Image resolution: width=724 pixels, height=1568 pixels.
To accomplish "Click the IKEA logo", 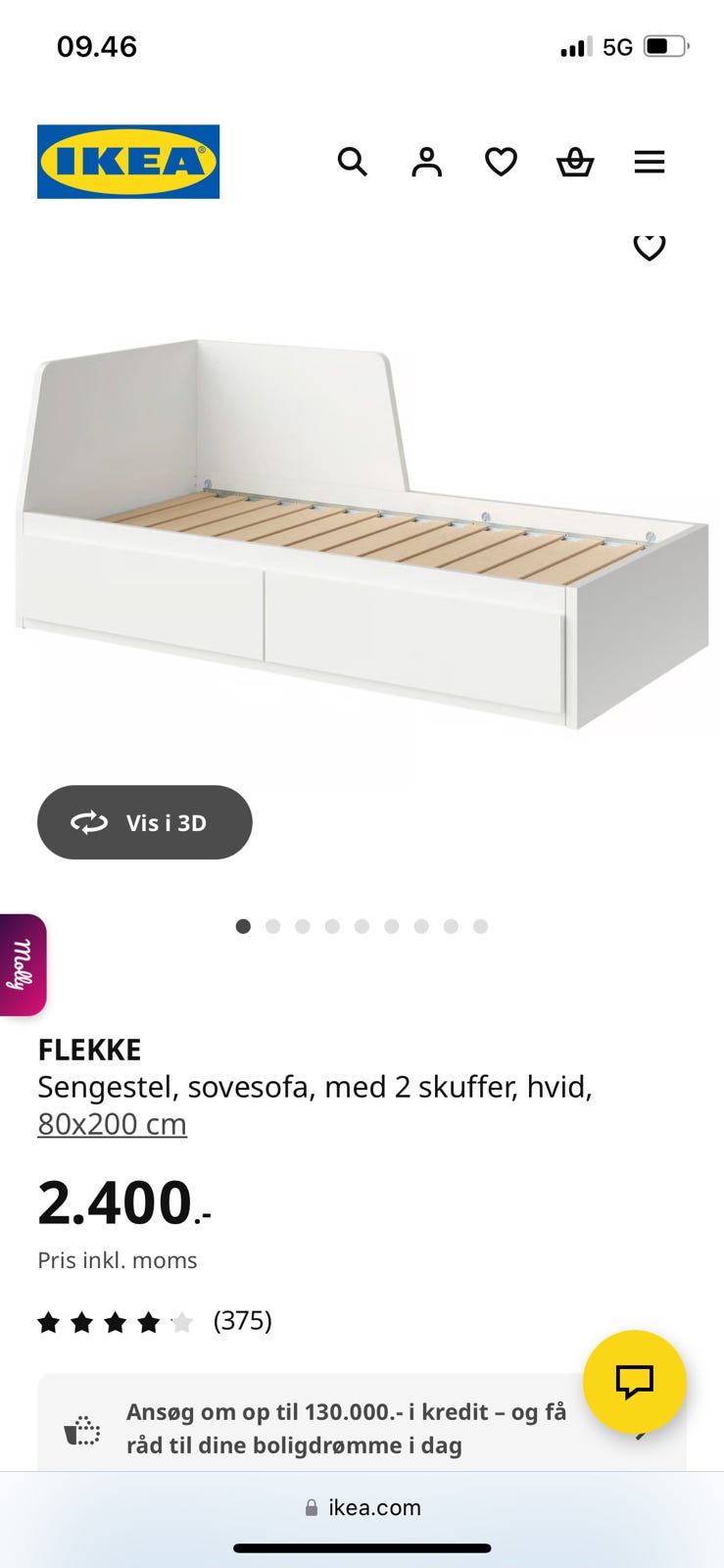I will [128, 162].
